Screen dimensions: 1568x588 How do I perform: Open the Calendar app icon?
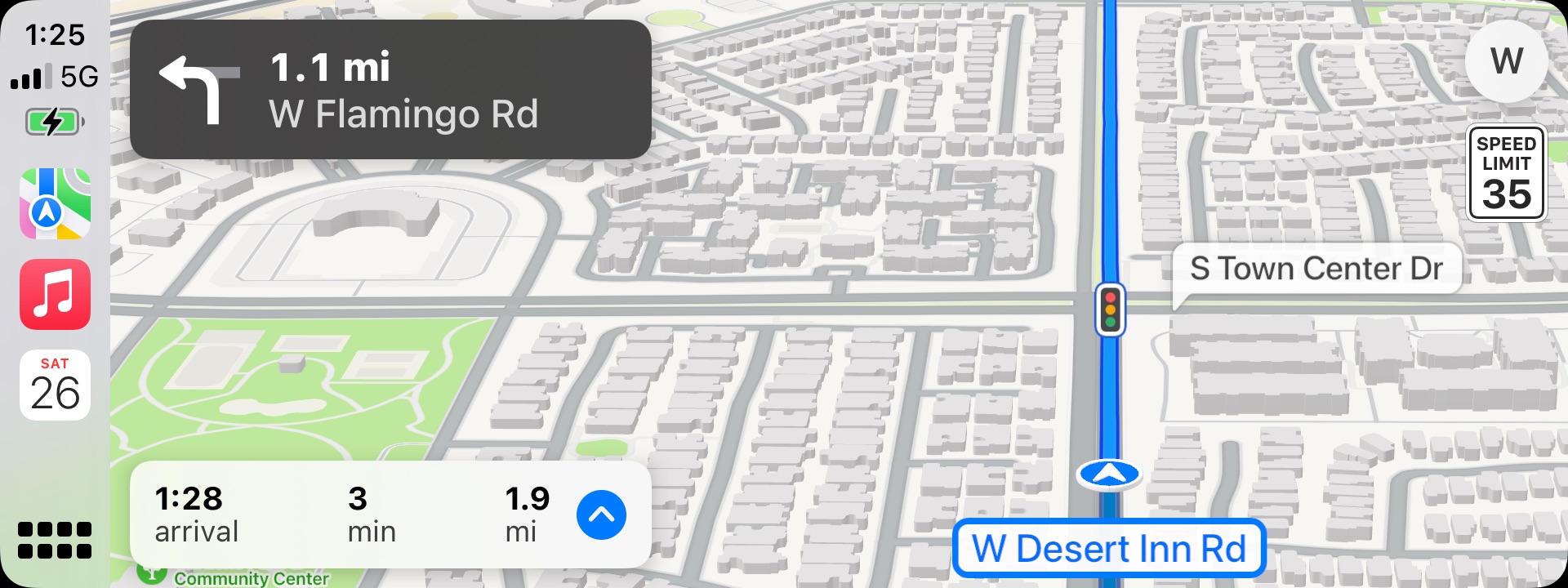55,385
